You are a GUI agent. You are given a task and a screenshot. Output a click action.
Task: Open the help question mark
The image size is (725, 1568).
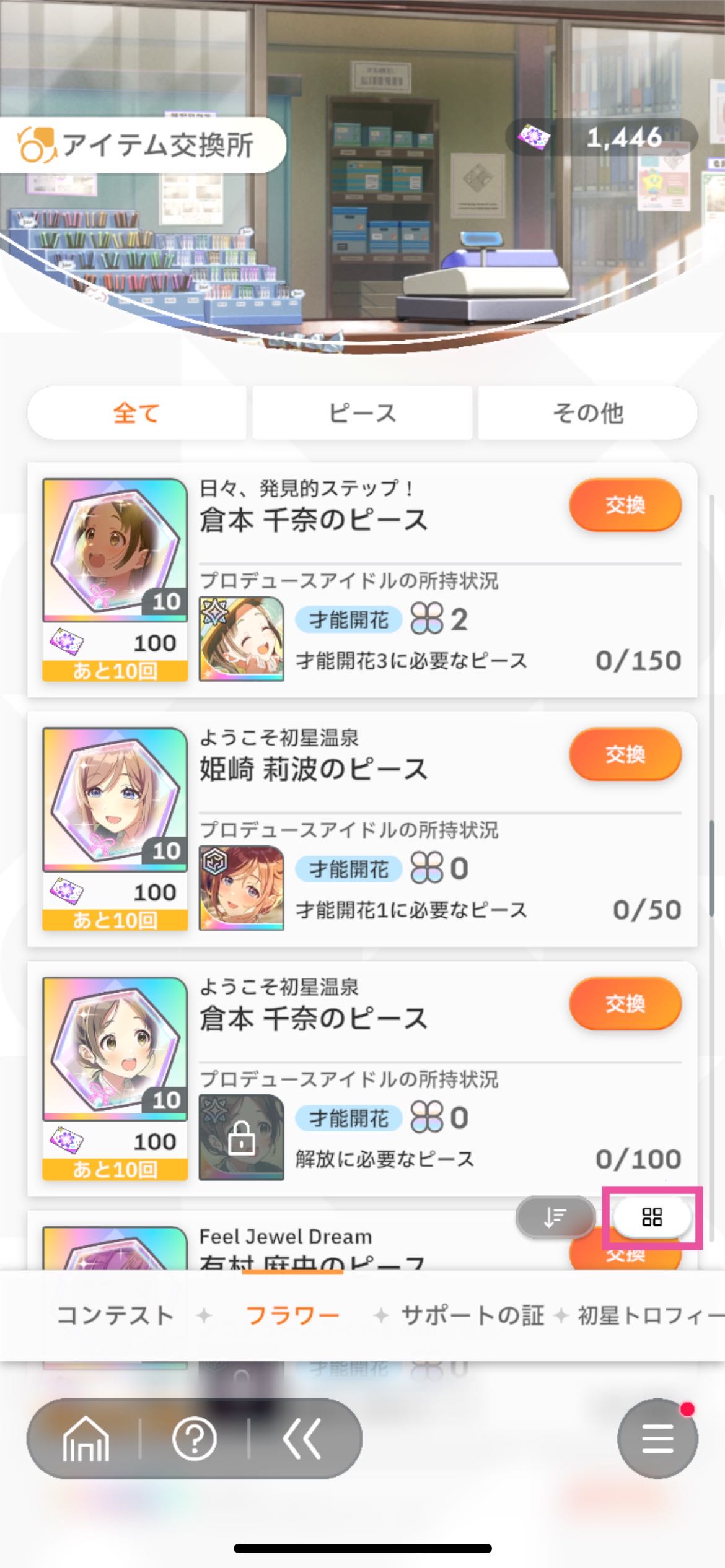(x=194, y=1439)
